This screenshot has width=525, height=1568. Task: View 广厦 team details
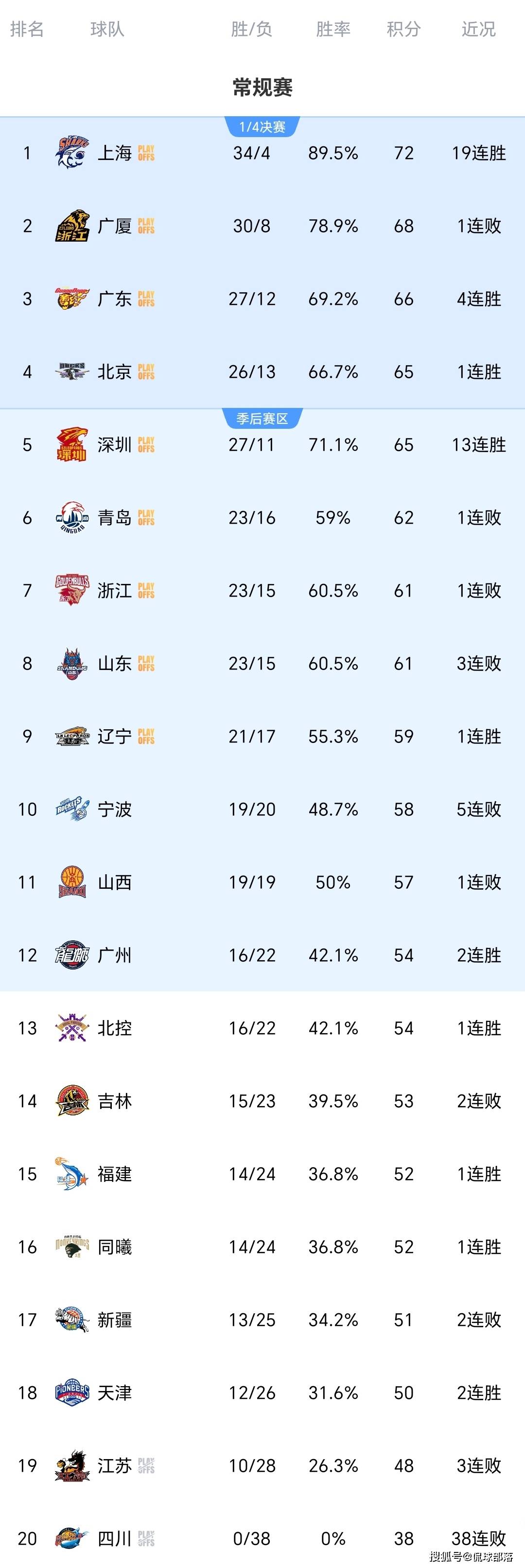114,226
